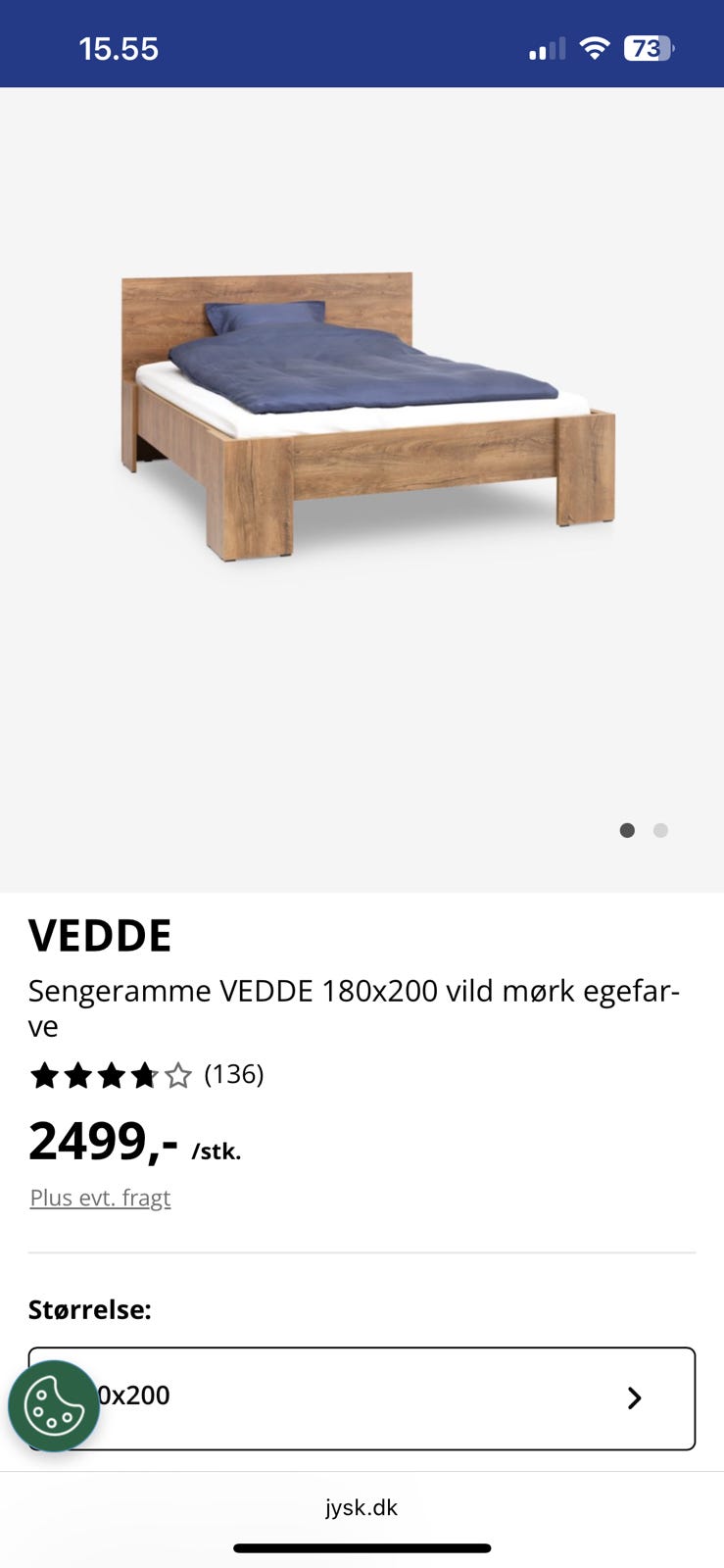Tap the home indicator bar at bottom
Viewport: 724px width, 1568px height.
(362, 1548)
